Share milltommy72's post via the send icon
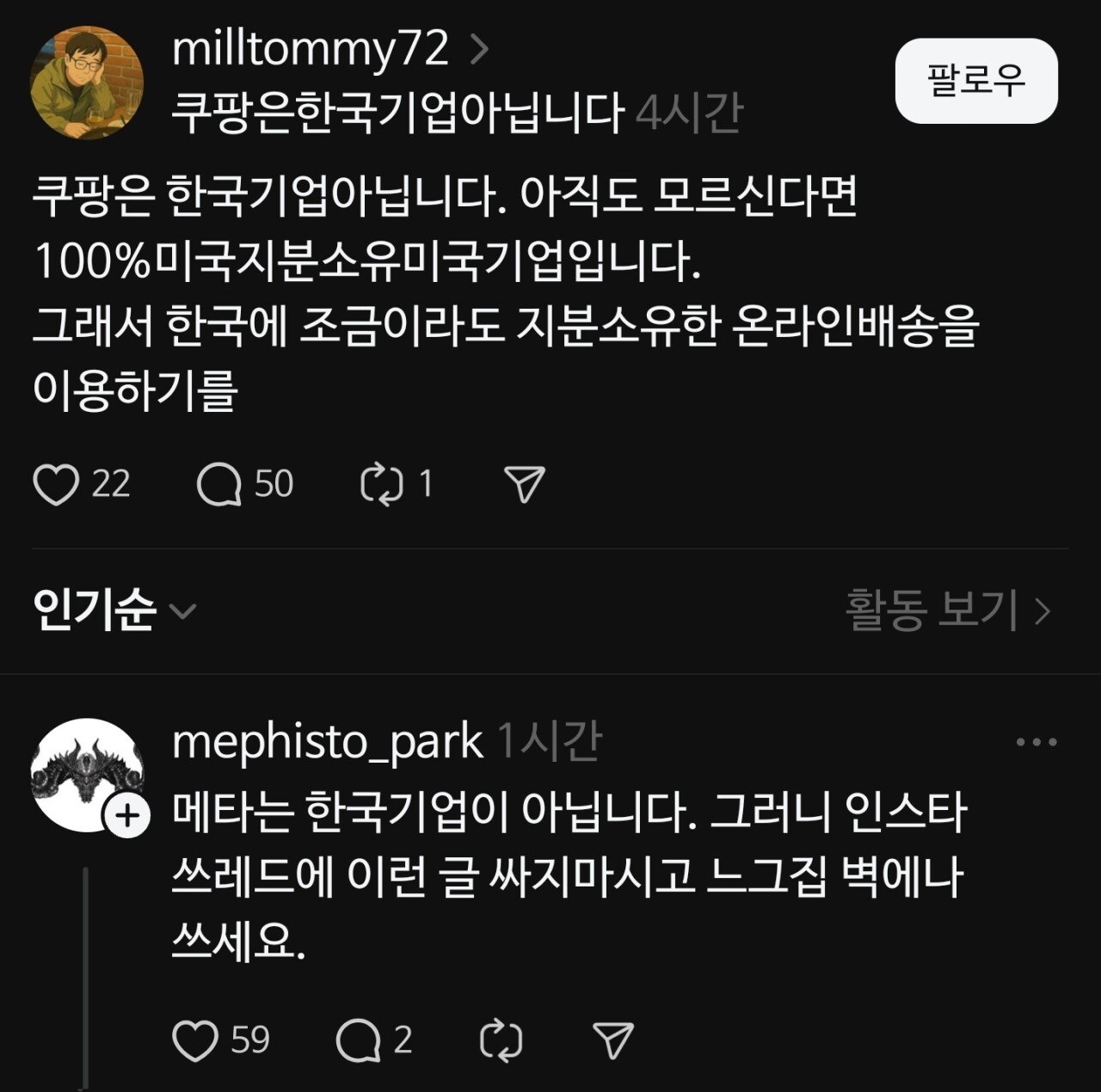Image resolution: width=1101 pixels, height=1092 pixels. click(524, 485)
